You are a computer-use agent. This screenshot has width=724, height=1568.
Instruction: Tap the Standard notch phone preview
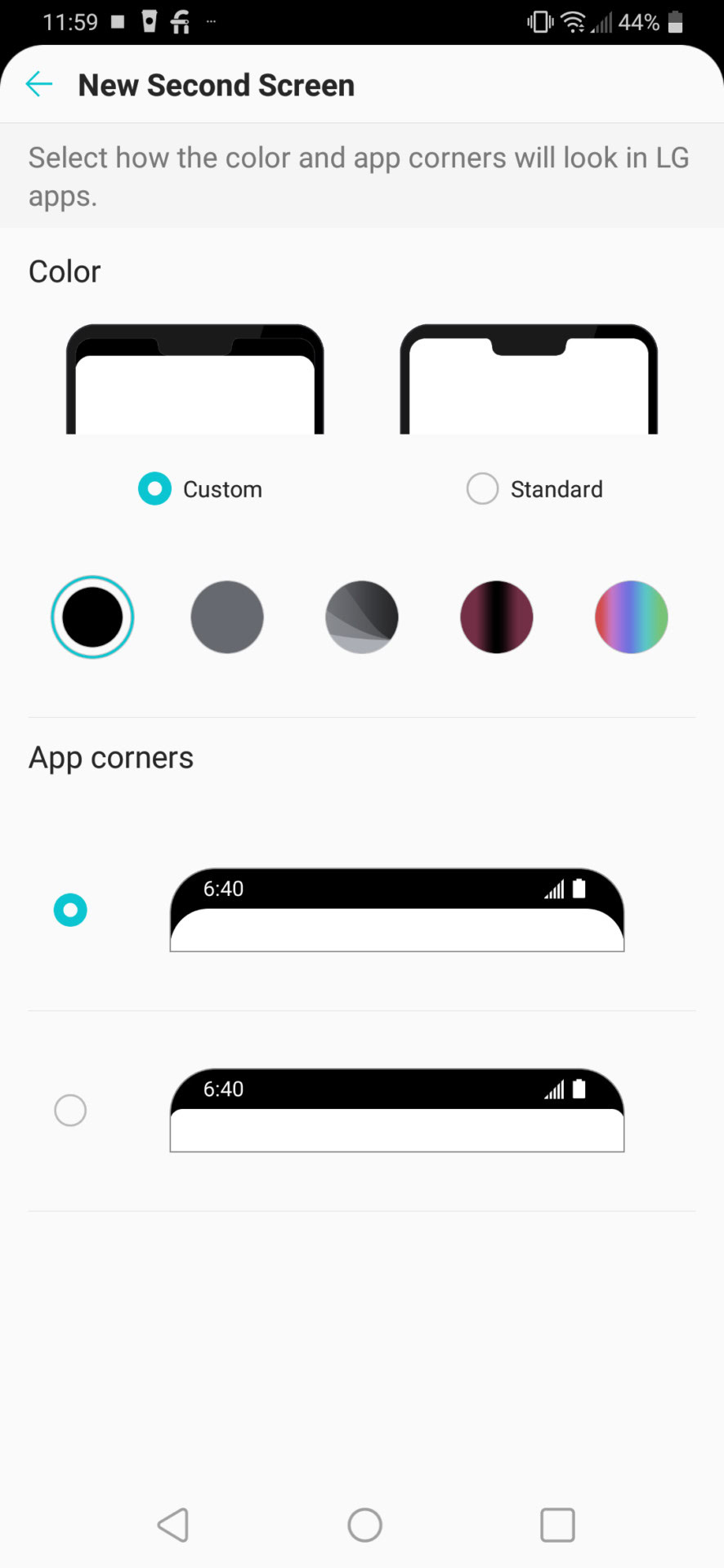click(x=529, y=380)
